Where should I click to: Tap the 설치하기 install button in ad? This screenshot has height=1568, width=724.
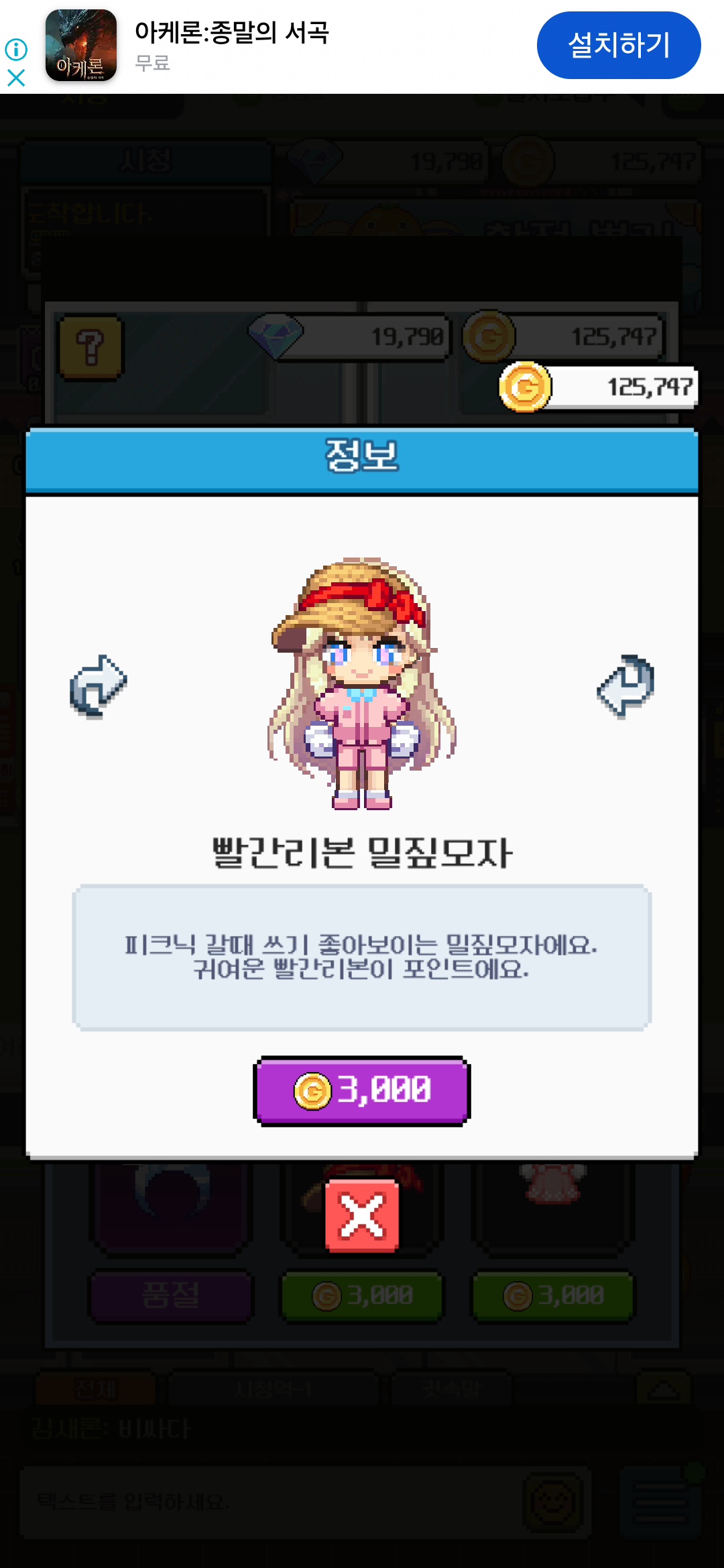pos(618,46)
